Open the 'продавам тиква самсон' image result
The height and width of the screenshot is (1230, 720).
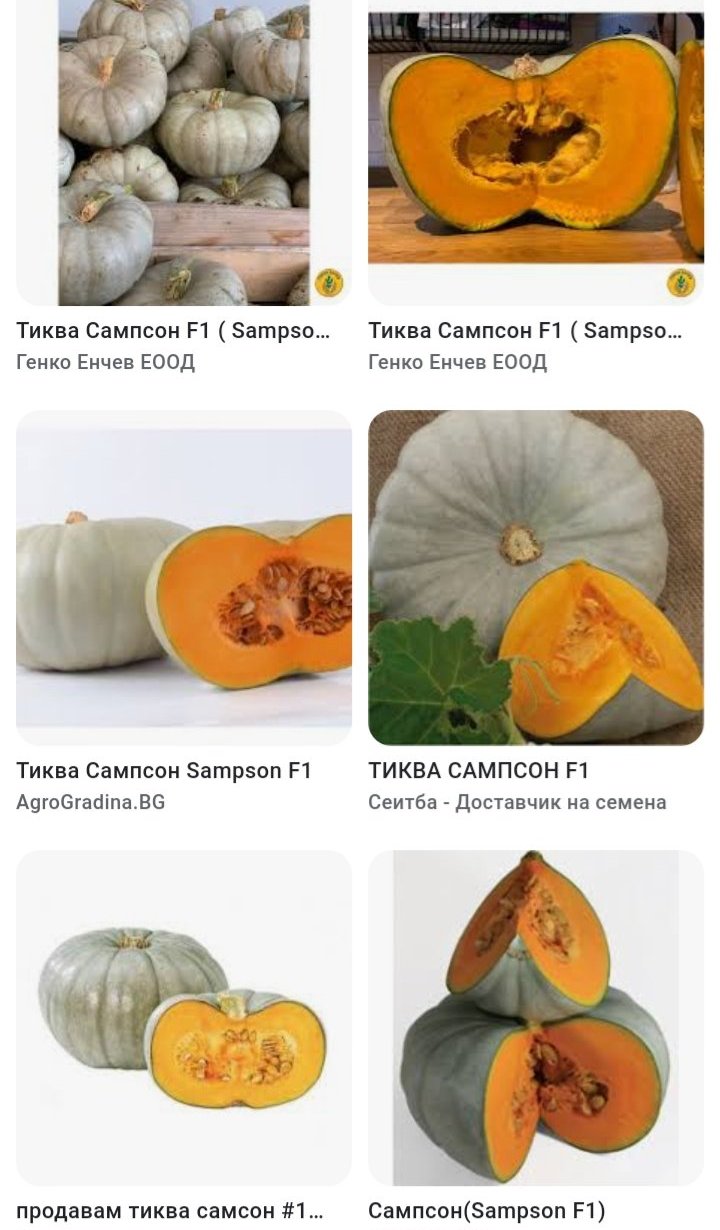click(184, 1018)
